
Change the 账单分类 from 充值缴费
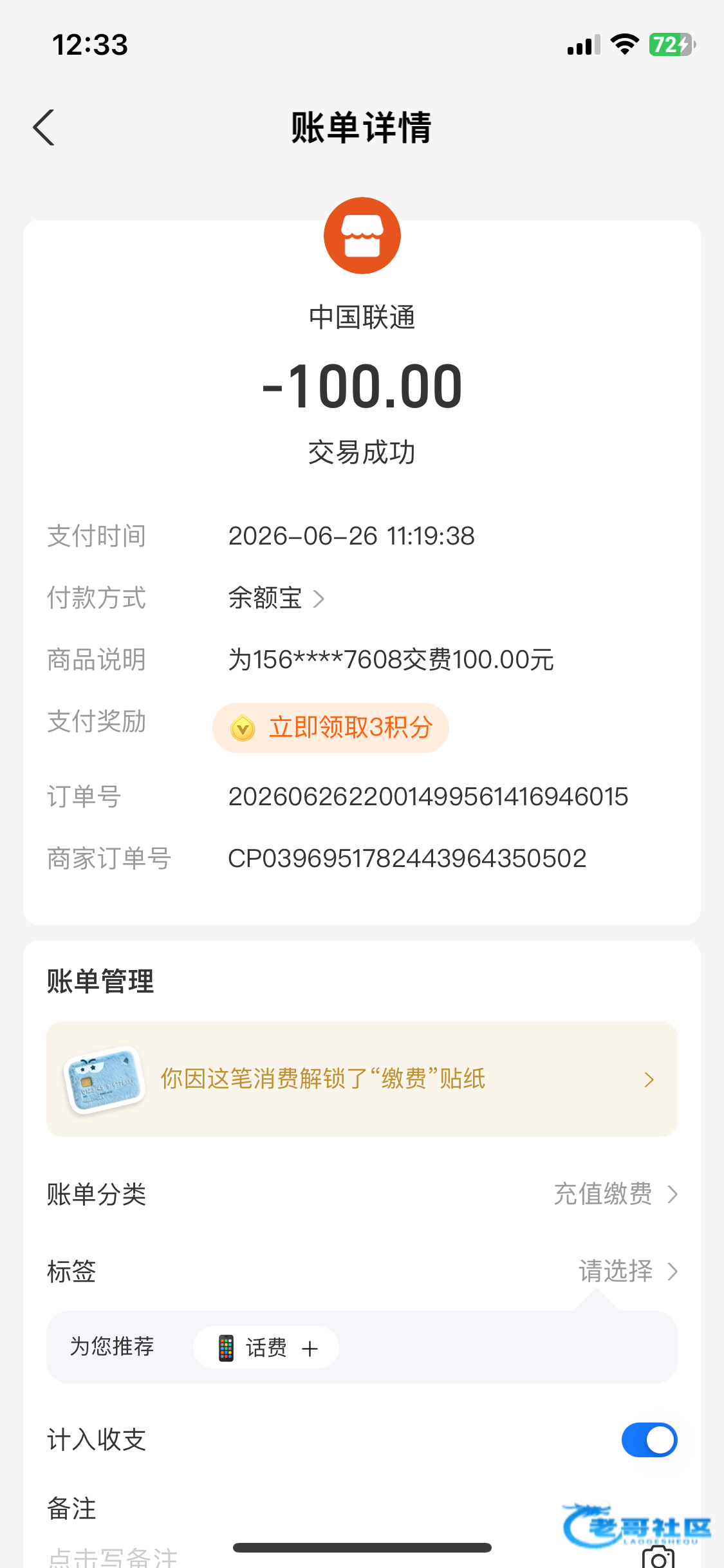click(362, 1195)
